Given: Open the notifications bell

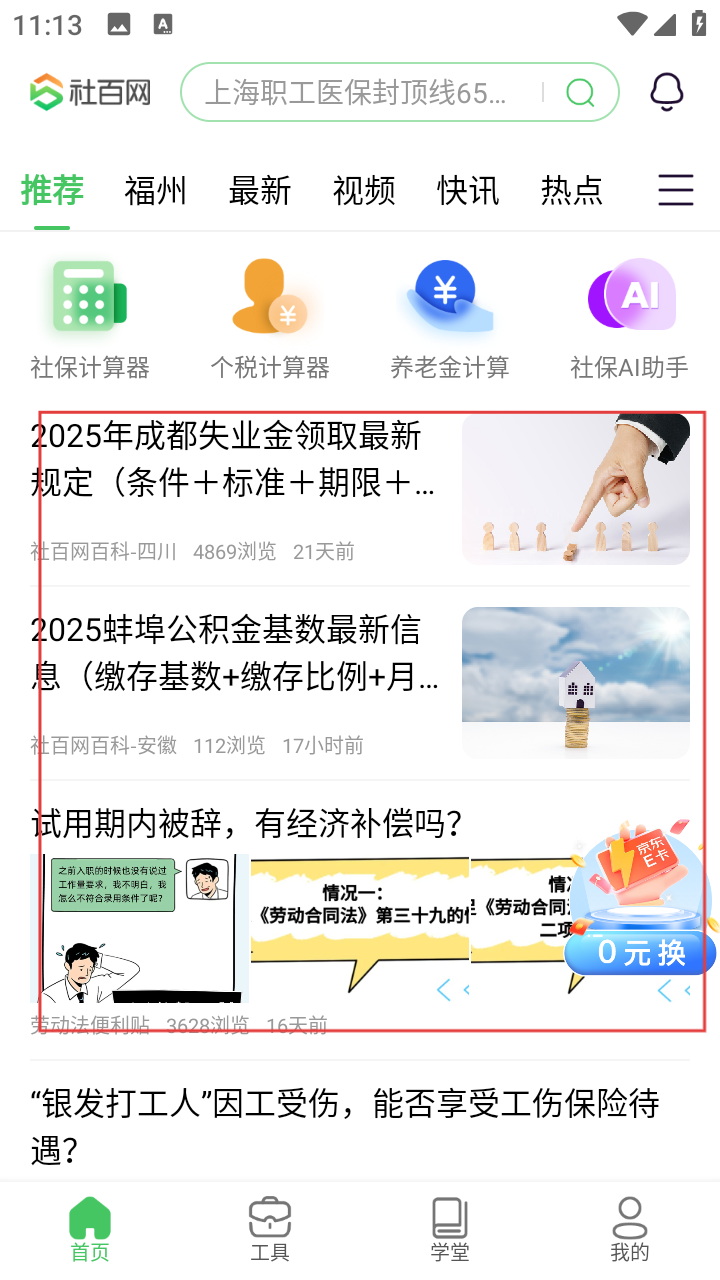Looking at the screenshot, I should click(667, 92).
